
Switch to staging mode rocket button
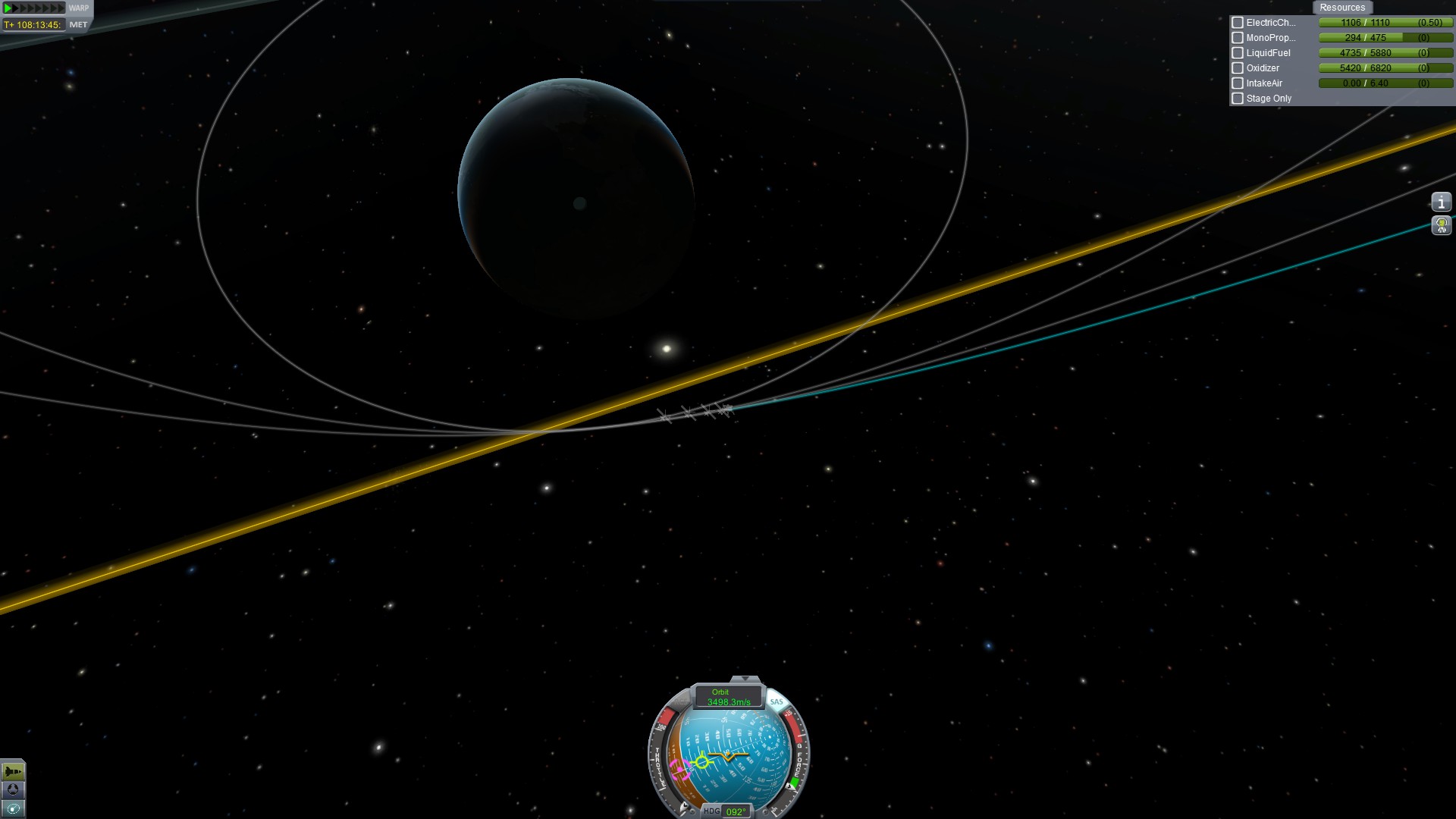coord(13,771)
